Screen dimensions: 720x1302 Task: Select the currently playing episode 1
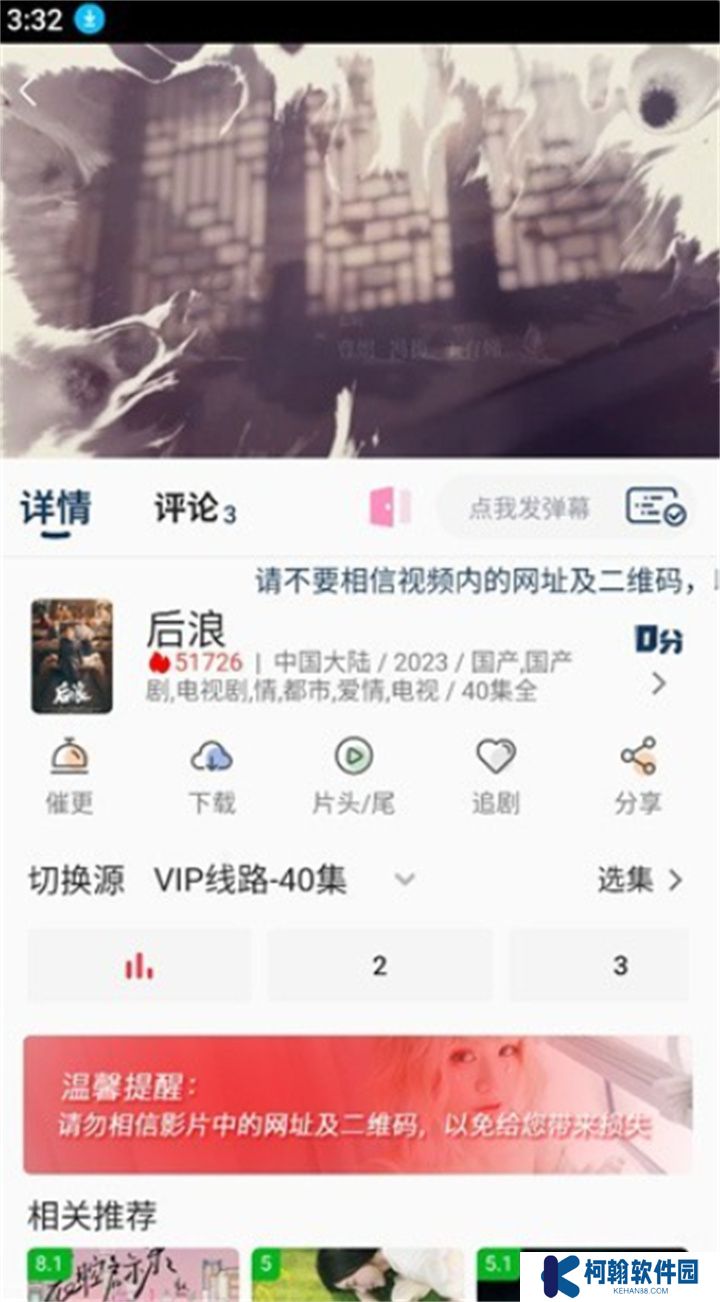(x=139, y=965)
